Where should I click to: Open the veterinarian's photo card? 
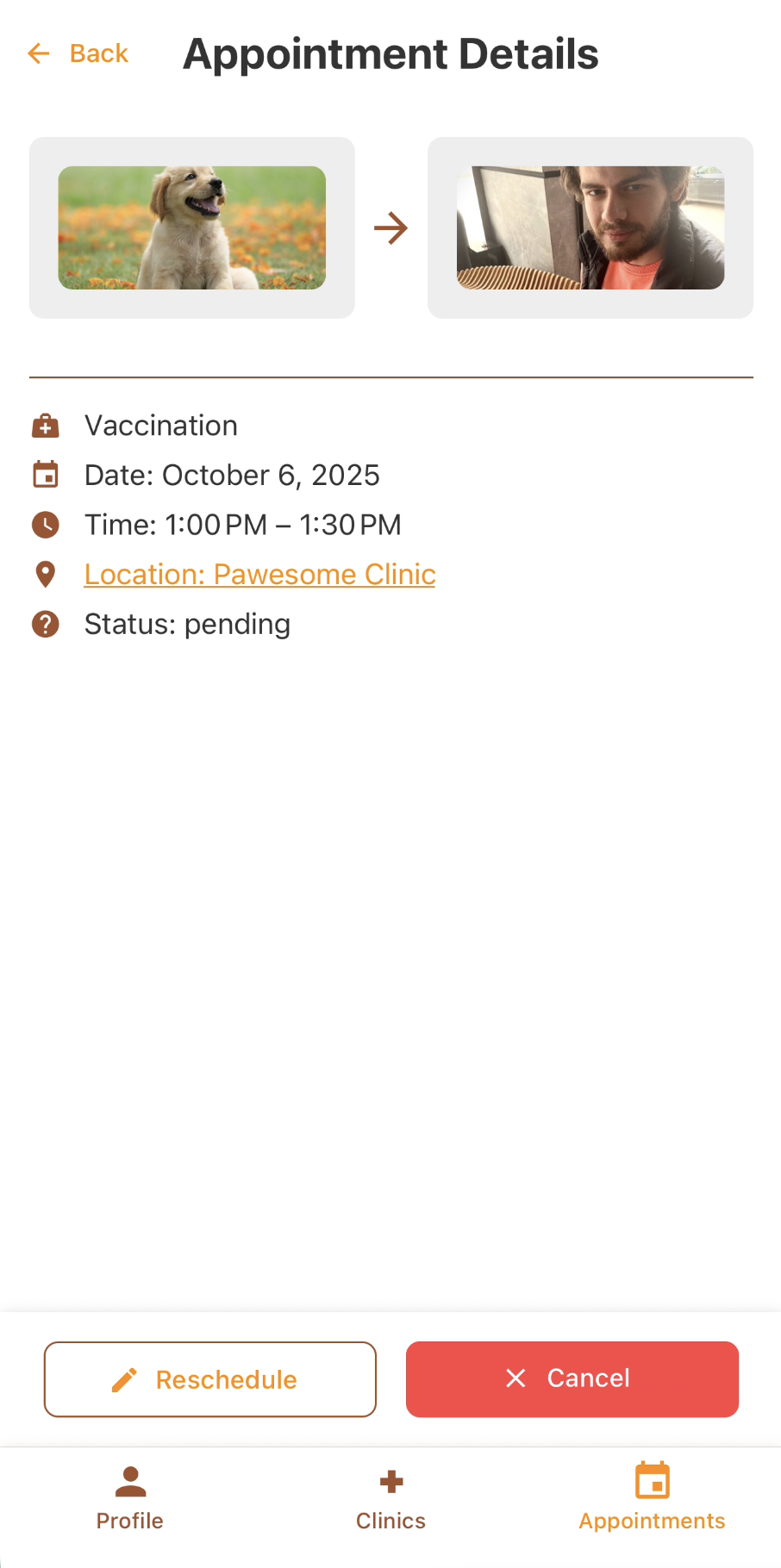point(590,228)
